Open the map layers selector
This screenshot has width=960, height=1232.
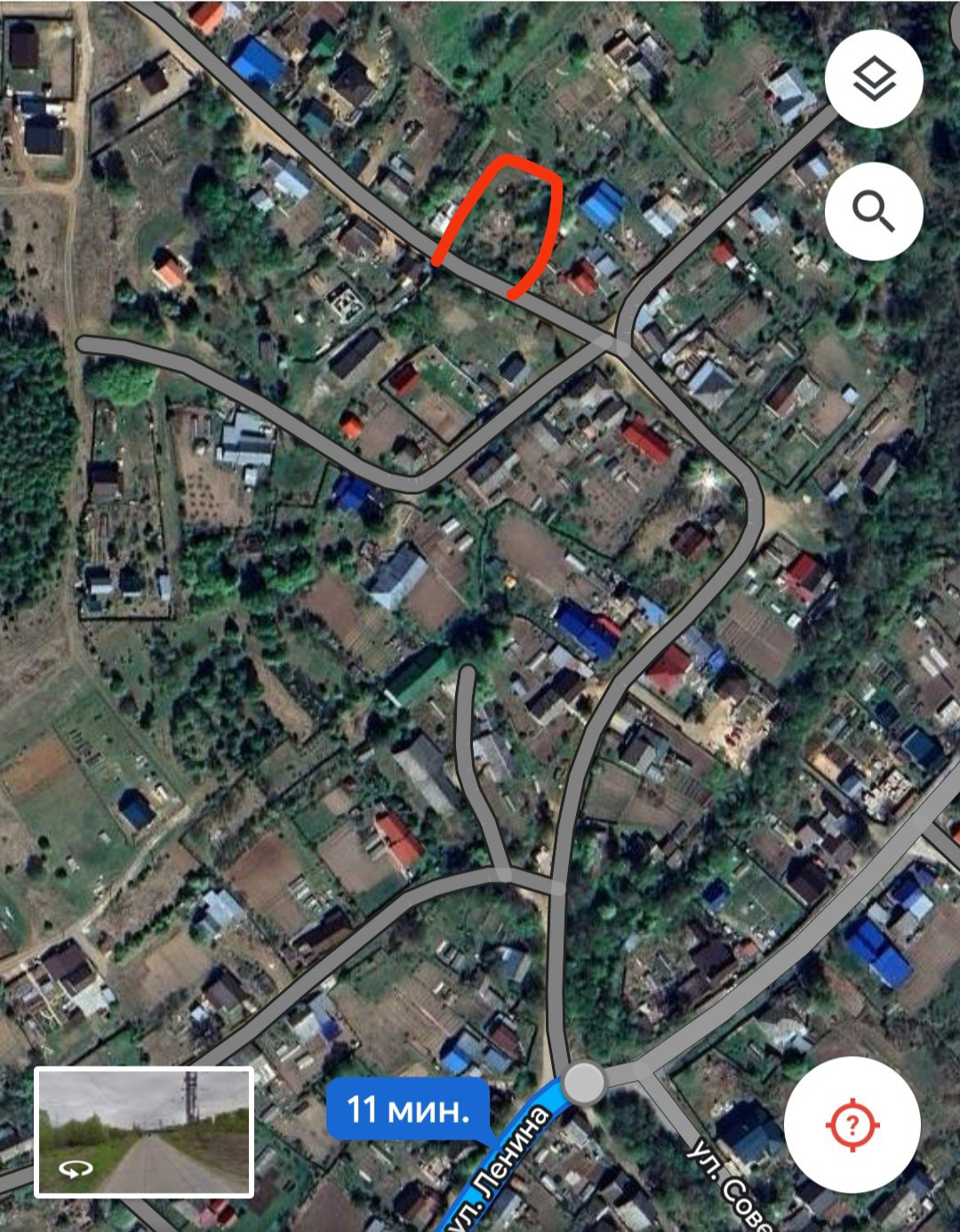[874, 80]
